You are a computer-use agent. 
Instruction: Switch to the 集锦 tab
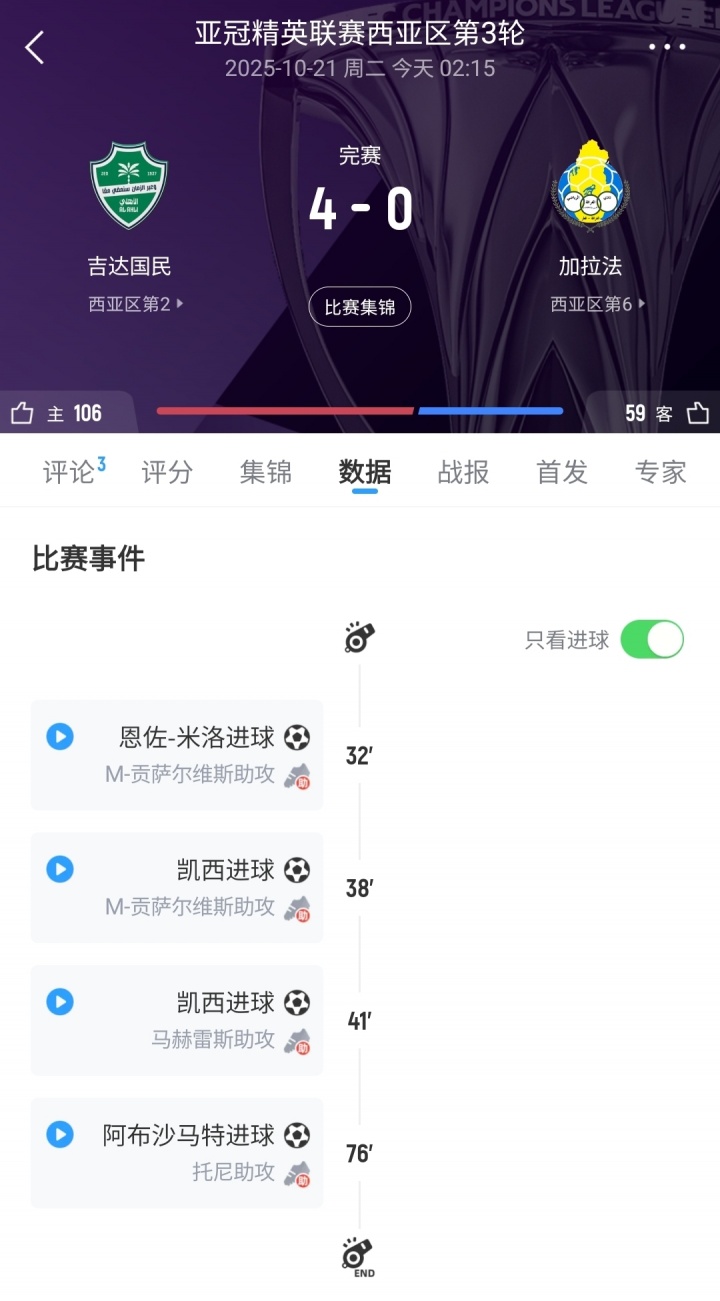[266, 472]
